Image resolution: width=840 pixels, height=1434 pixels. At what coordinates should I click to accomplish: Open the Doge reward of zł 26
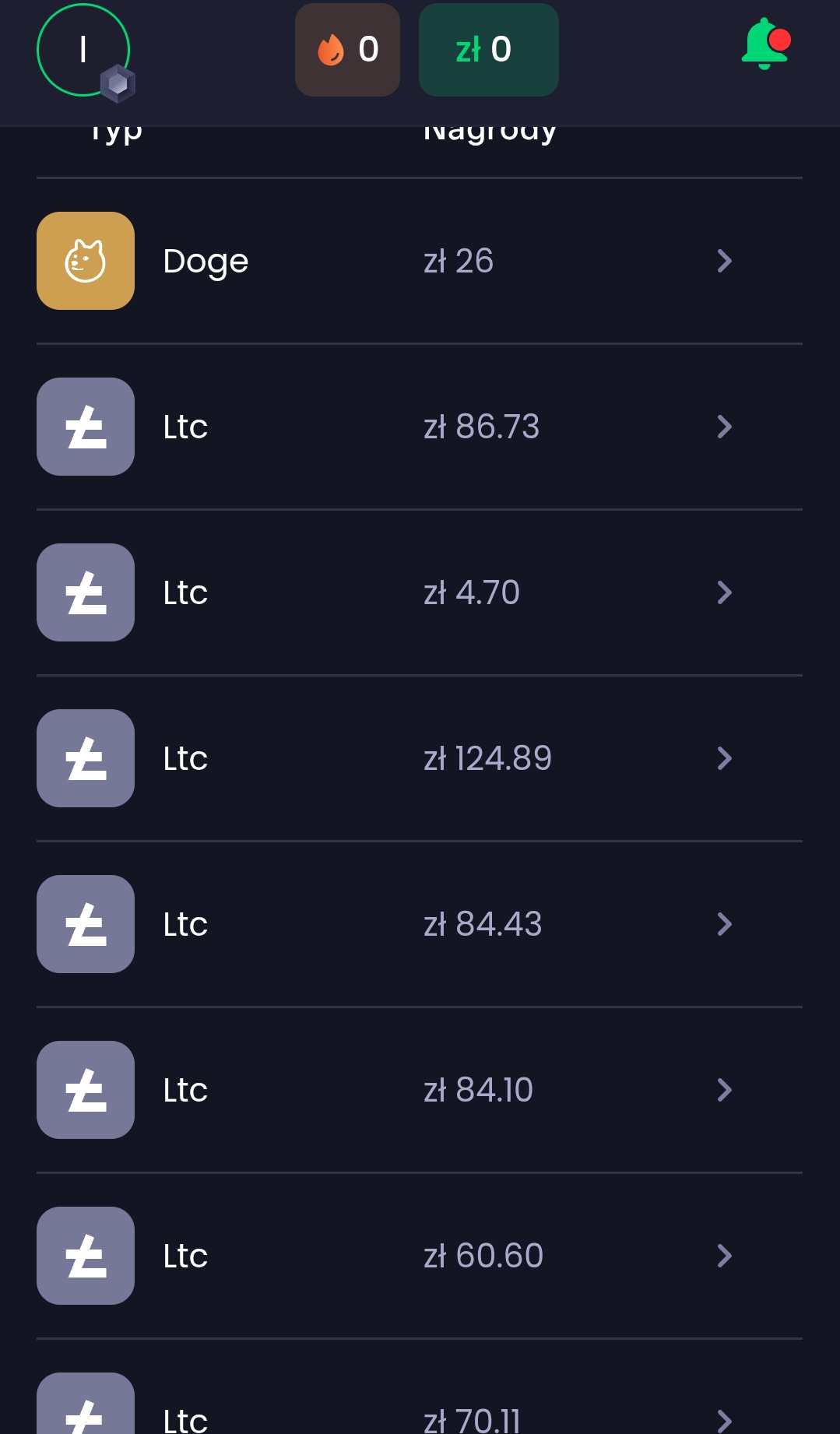419,261
